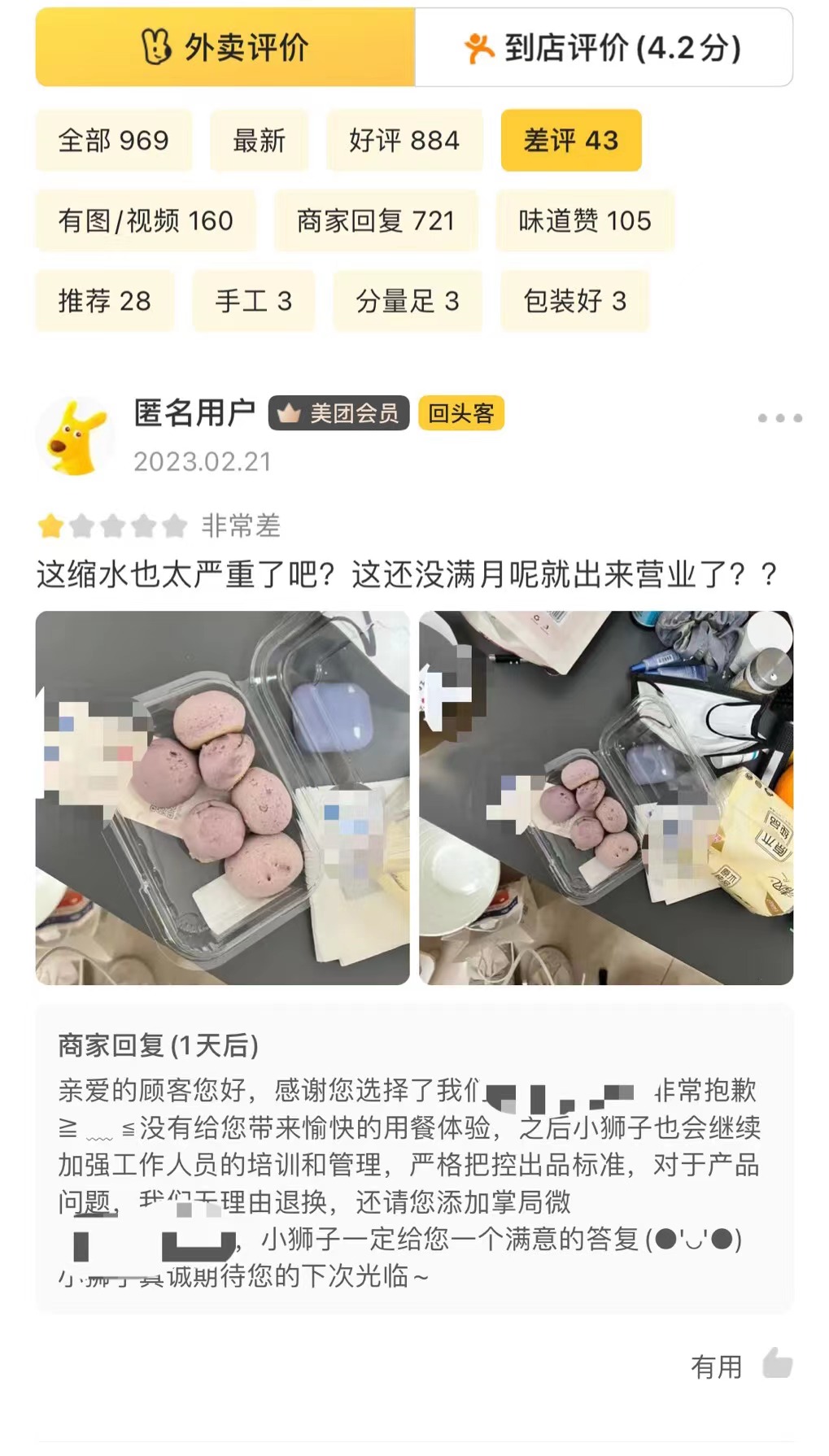Open the first review photo
The height and width of the screenshot is (1456, 829).
(x=223, y=798)
